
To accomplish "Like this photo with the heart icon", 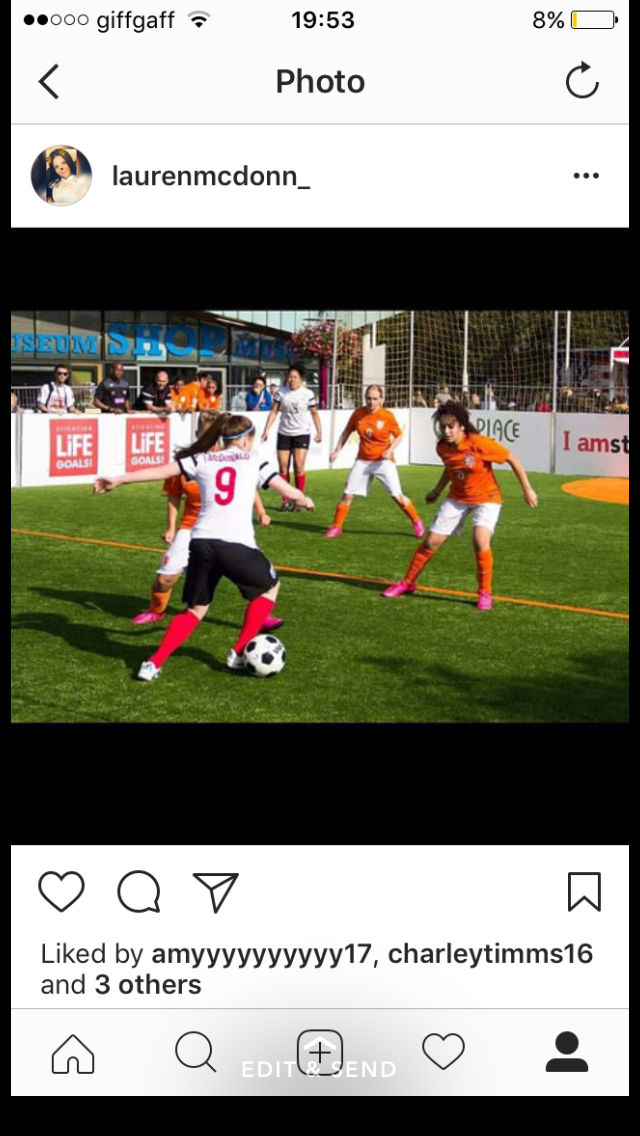I will click(x=62, y=891).
